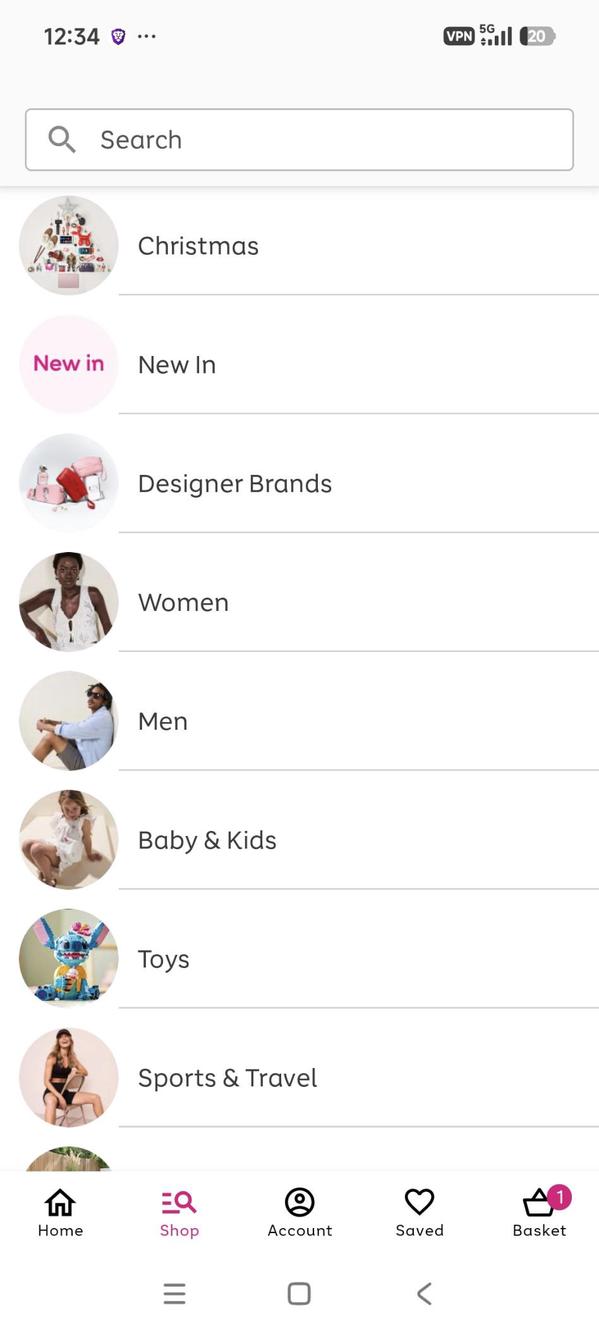Open the Christmas category
599x1333 pixels.
click(x=299, y=245)
